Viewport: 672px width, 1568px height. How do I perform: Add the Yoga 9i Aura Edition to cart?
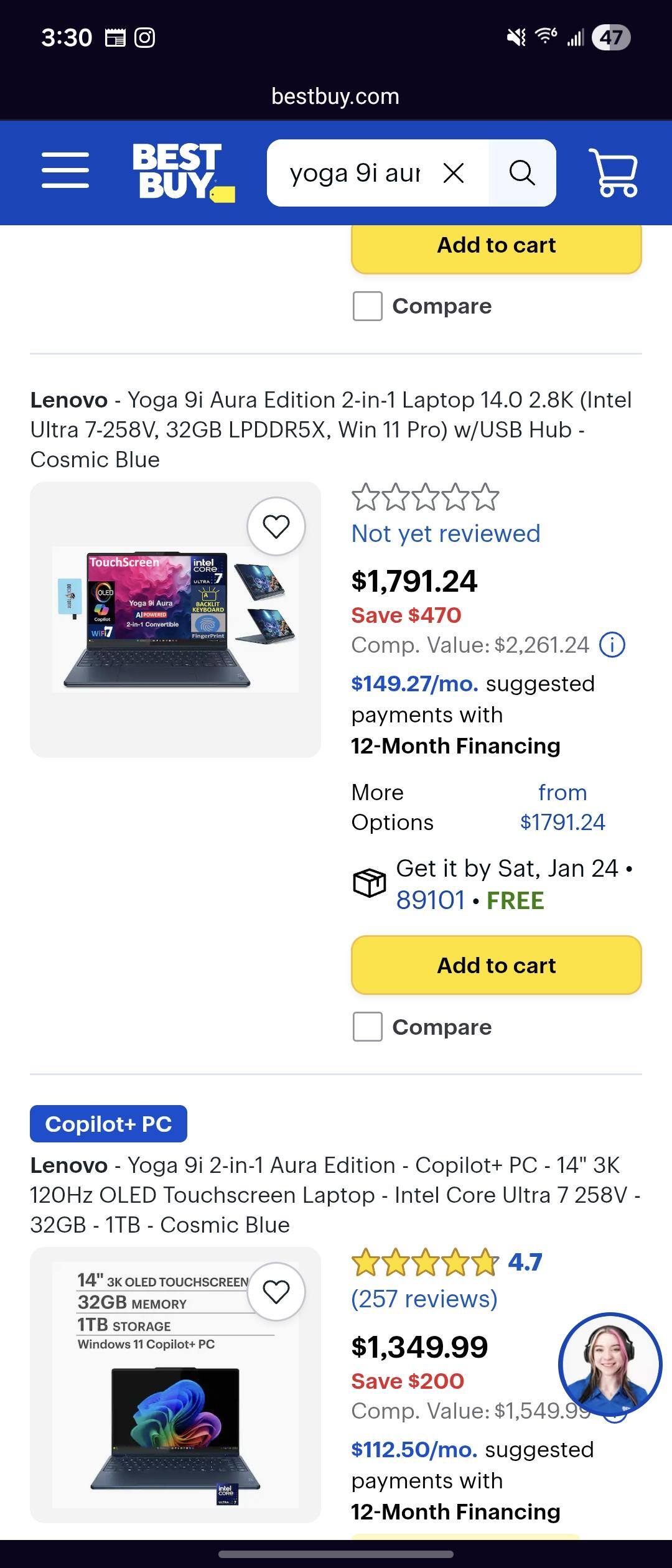[x=496, y=964]
